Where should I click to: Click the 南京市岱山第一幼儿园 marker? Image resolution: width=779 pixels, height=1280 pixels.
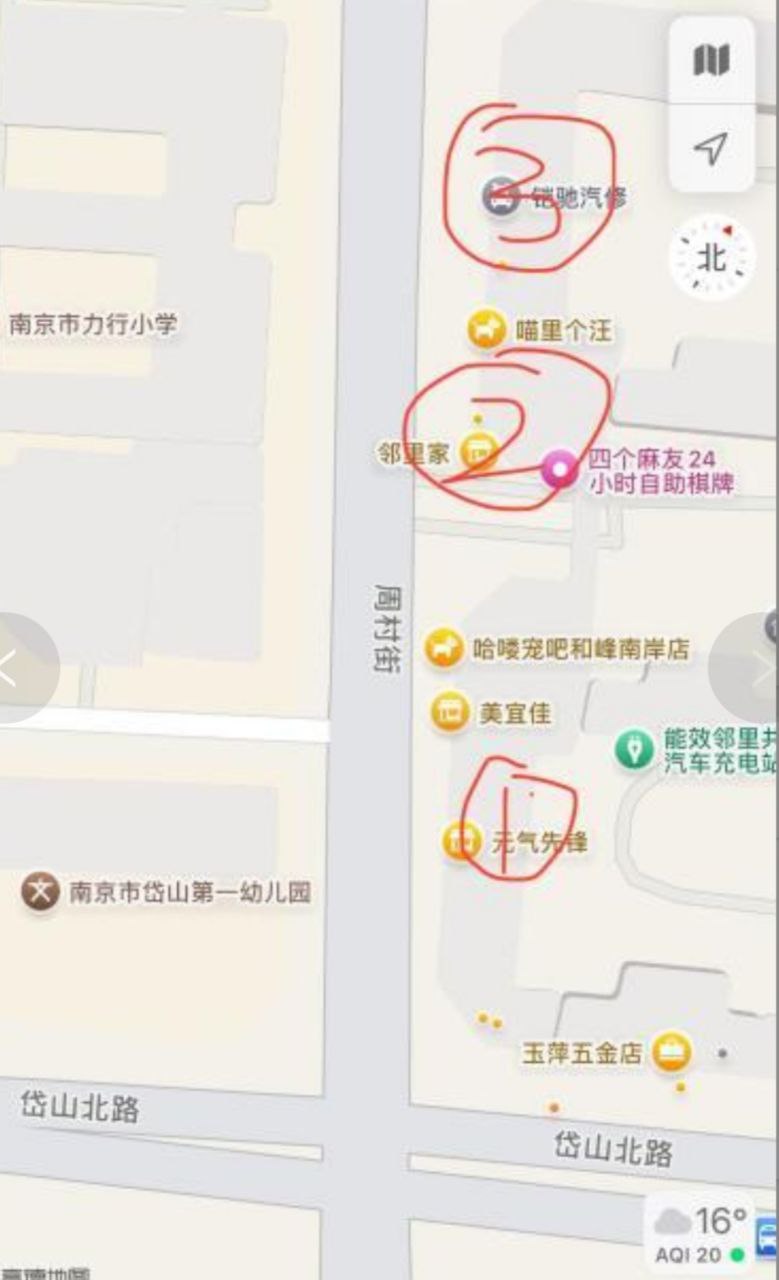click(40, 890)
